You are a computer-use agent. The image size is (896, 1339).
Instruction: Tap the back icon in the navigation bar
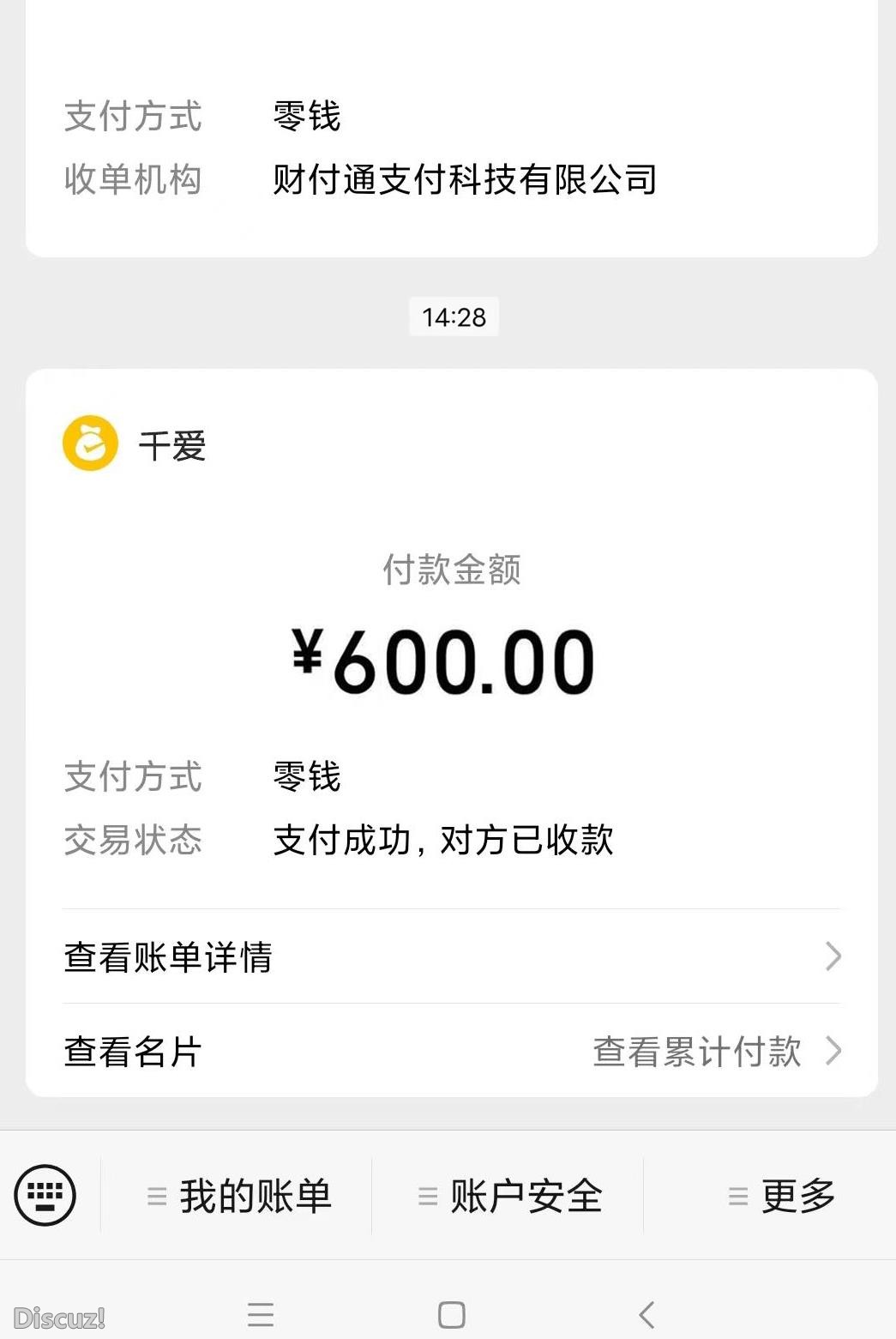pos(645,1314)
